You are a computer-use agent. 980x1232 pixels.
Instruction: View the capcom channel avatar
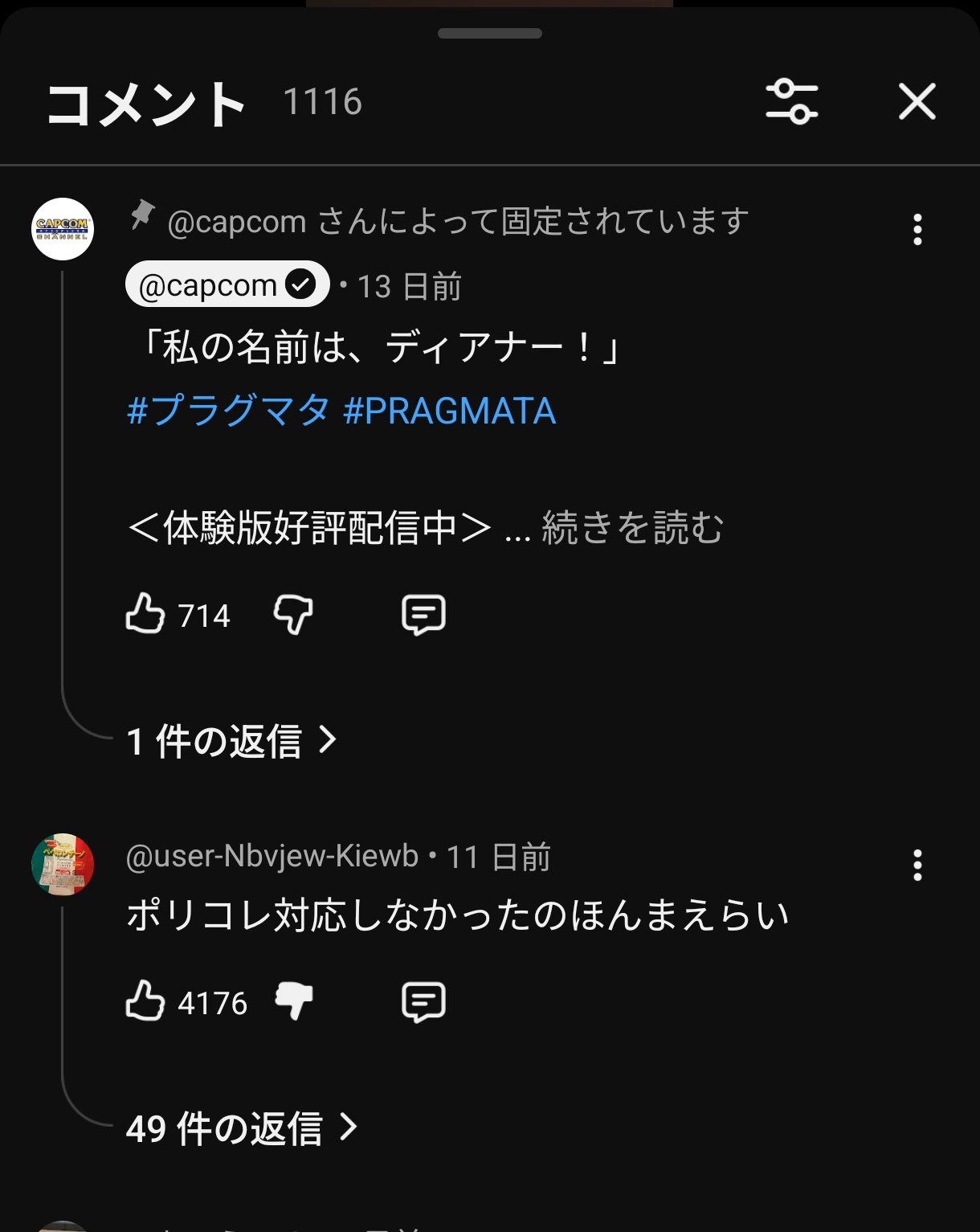(x=63, y=229)
